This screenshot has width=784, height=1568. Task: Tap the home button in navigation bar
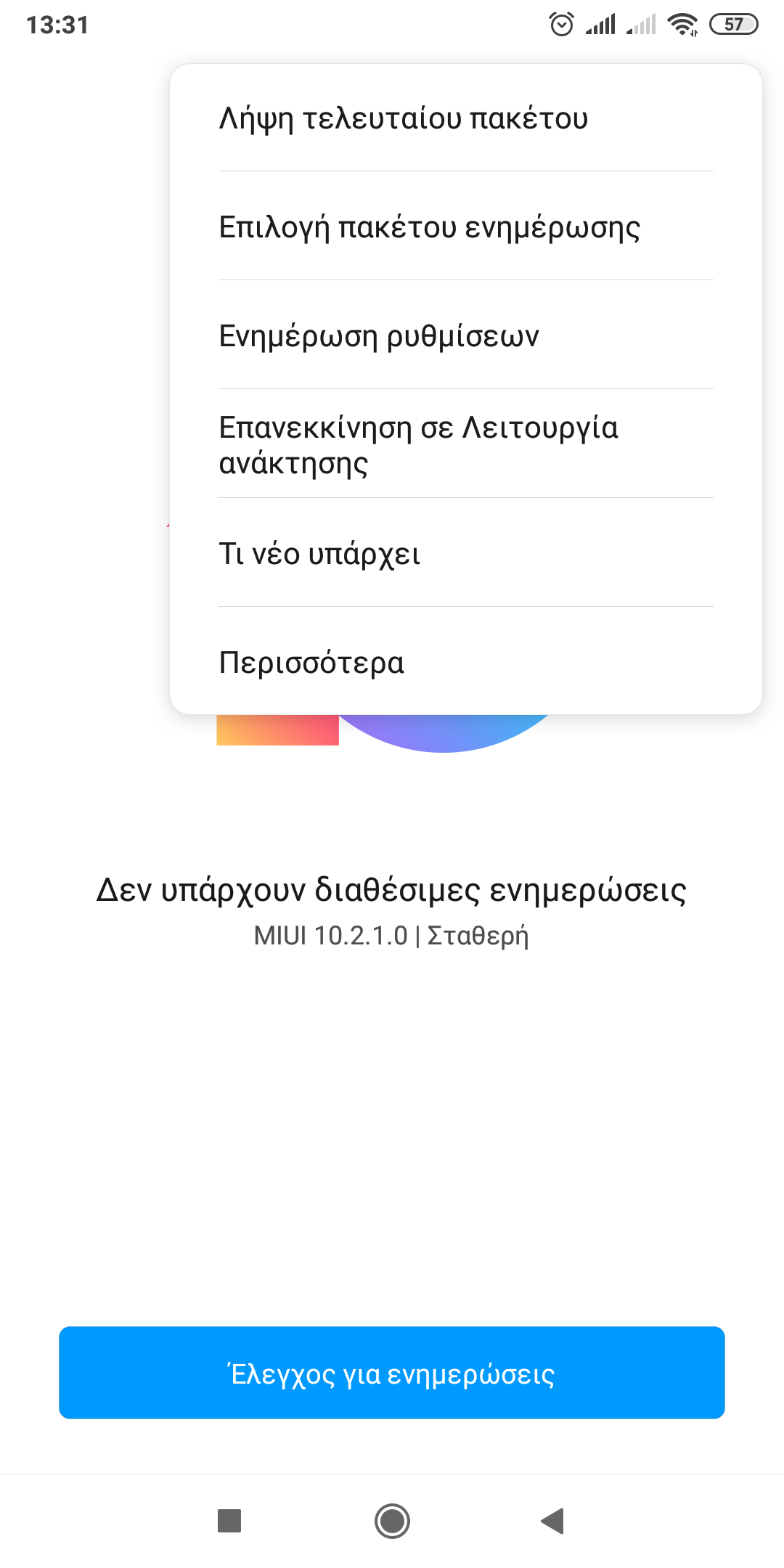tap(392, 1521)
